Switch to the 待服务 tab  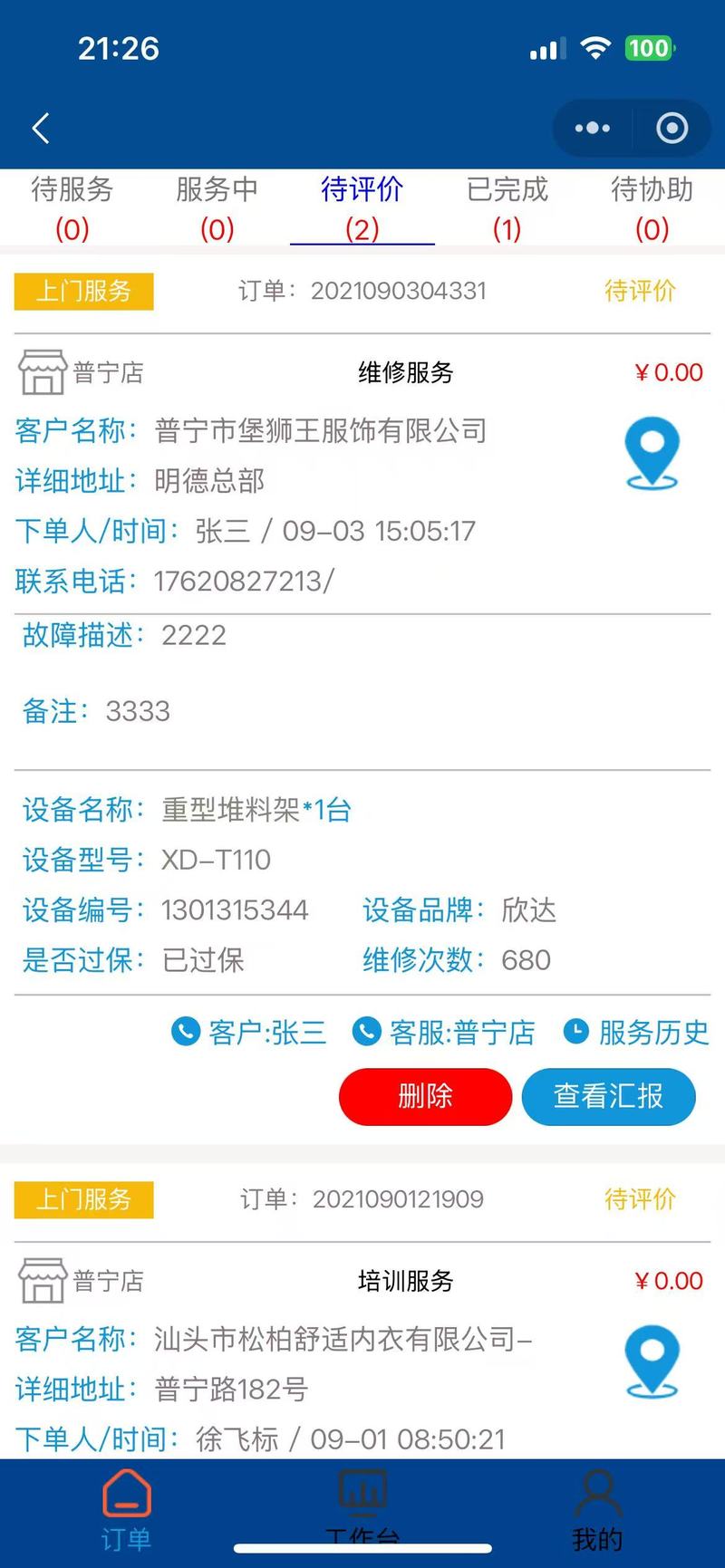[x=72, y=208]
